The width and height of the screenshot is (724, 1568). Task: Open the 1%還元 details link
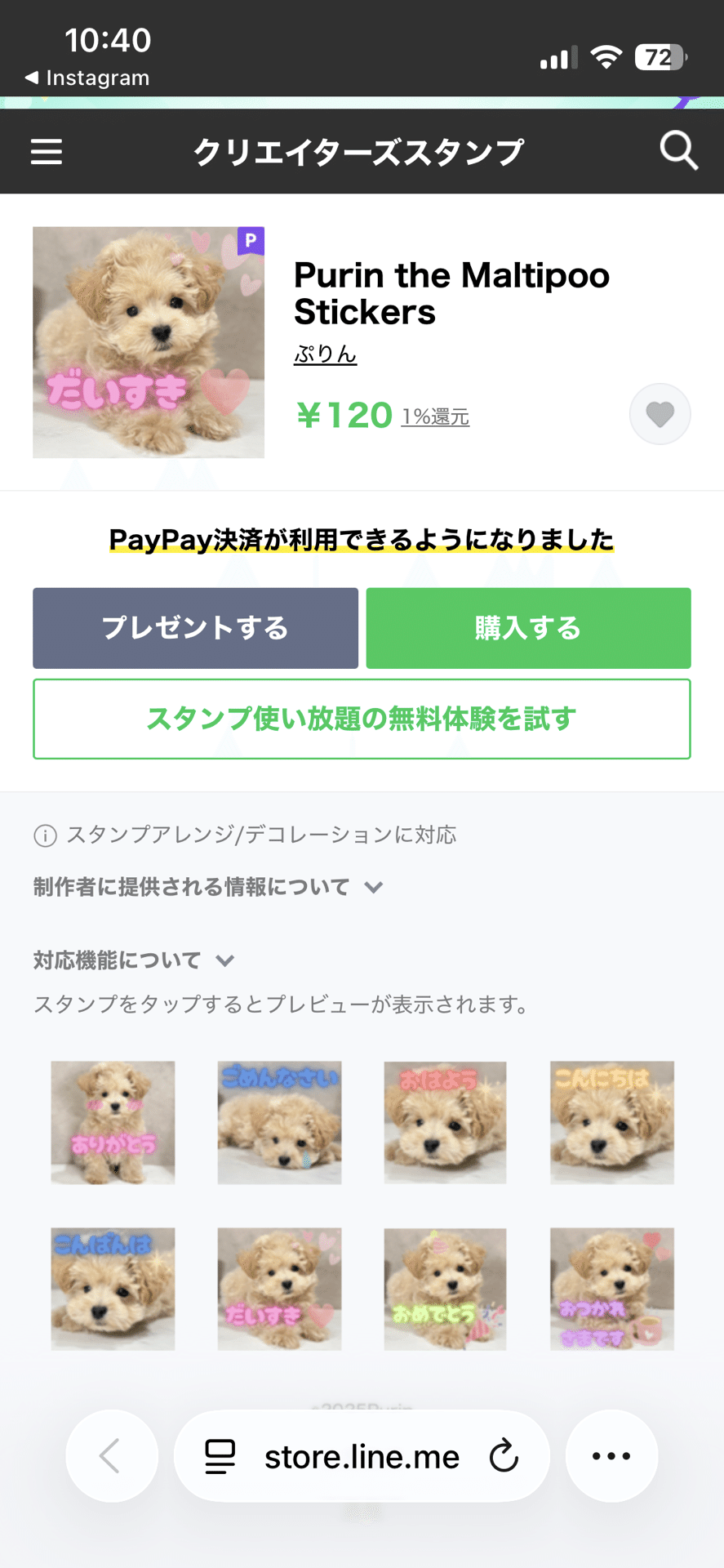[435, 416]
